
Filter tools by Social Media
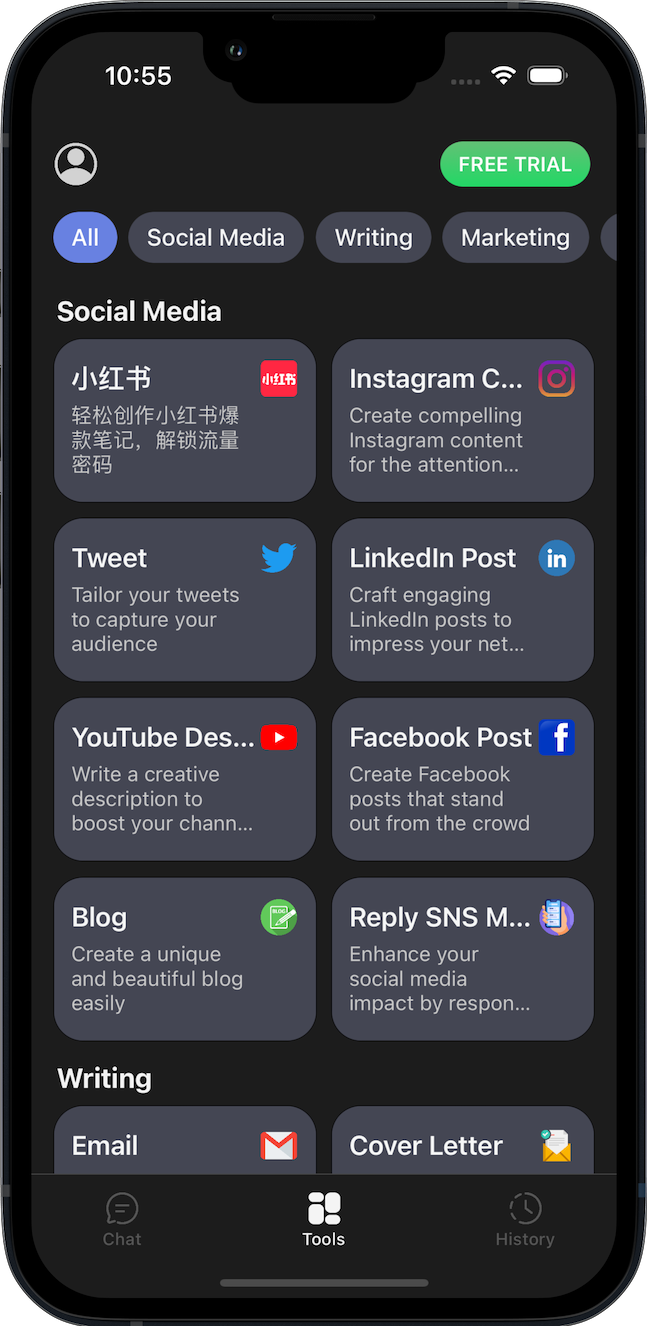pos(215,238)
